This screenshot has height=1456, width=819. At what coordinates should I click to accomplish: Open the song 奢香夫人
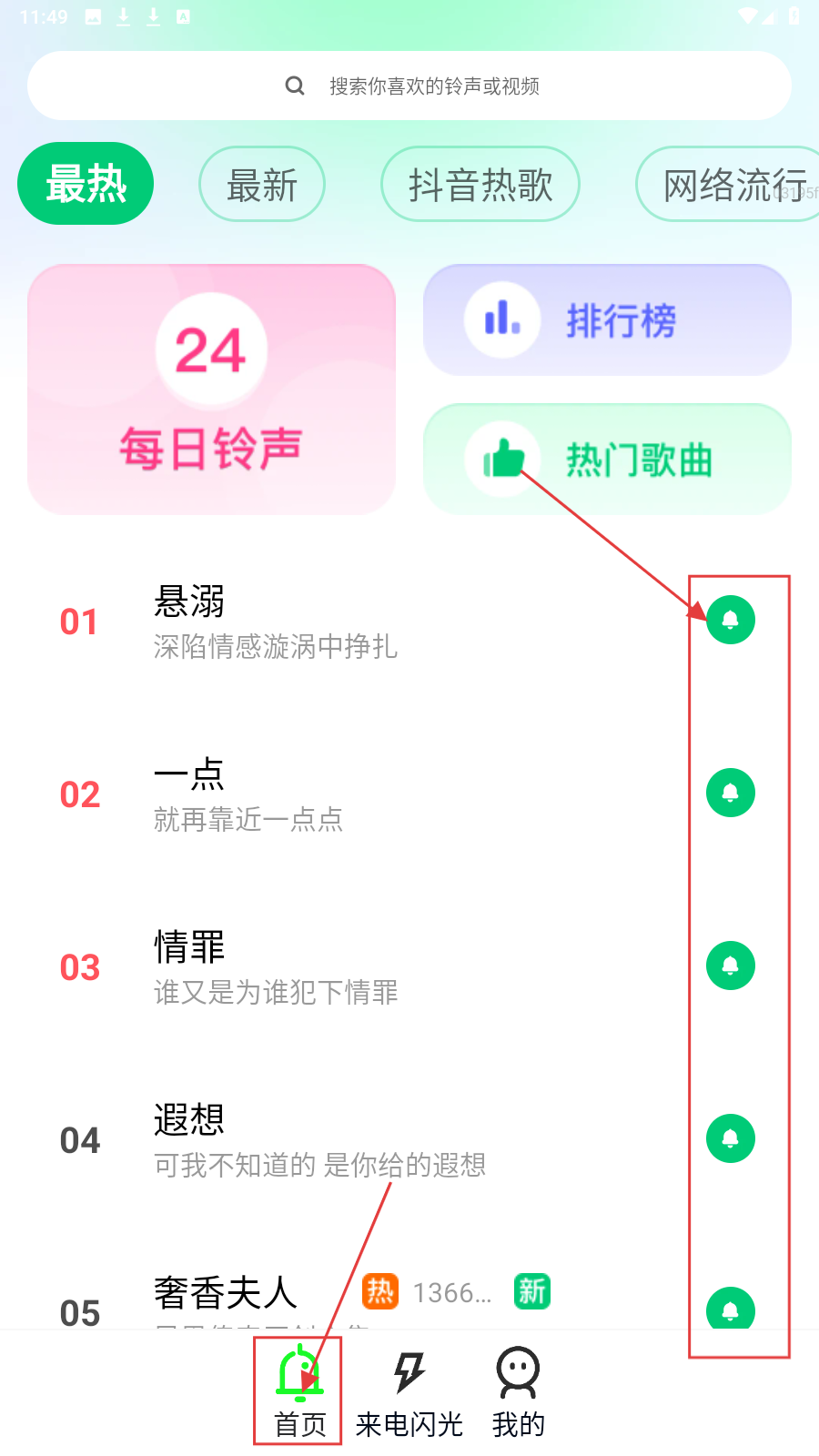(x=226, y=1294)
